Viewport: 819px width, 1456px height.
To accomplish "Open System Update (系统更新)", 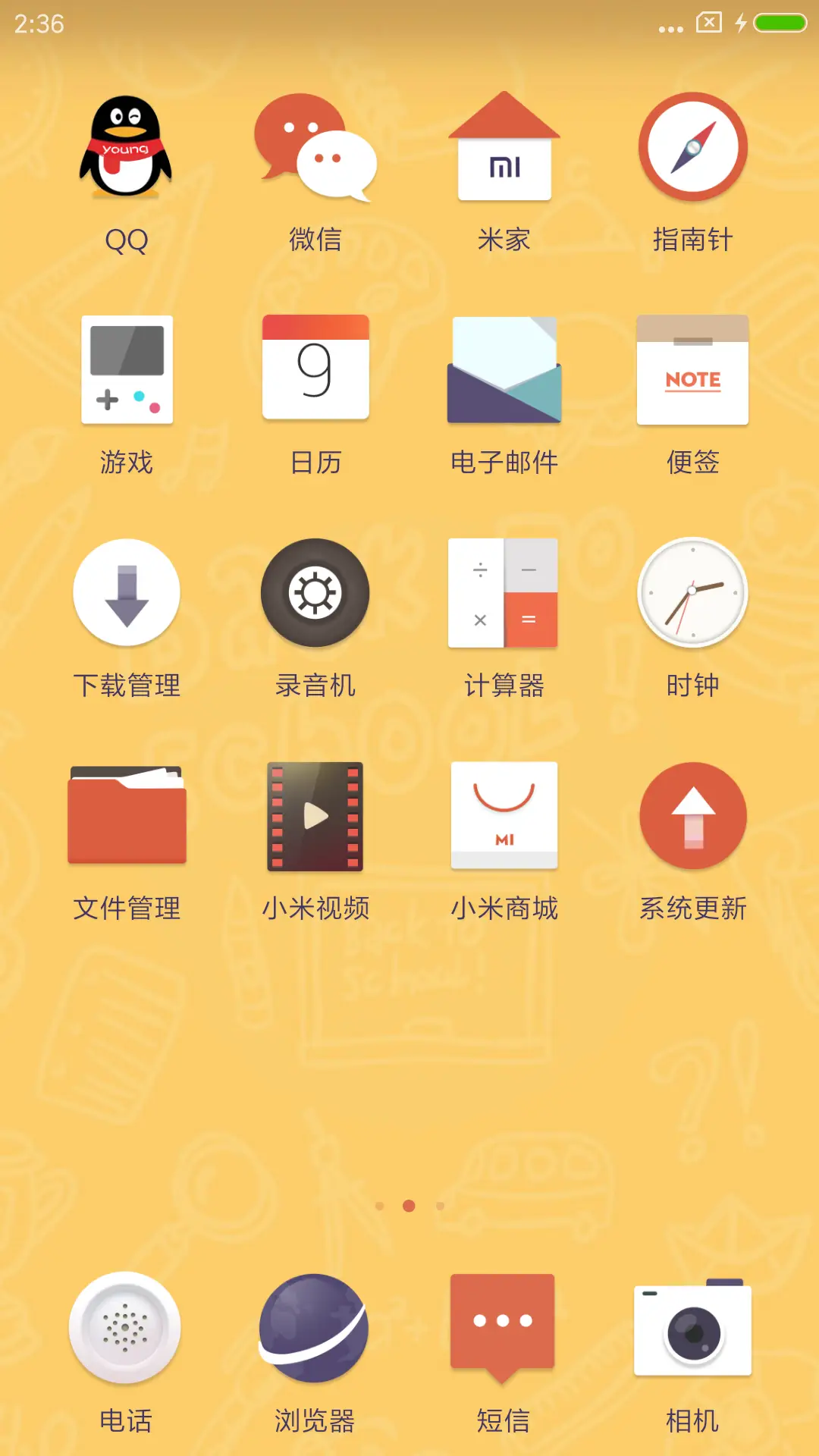I will point(692,817).
